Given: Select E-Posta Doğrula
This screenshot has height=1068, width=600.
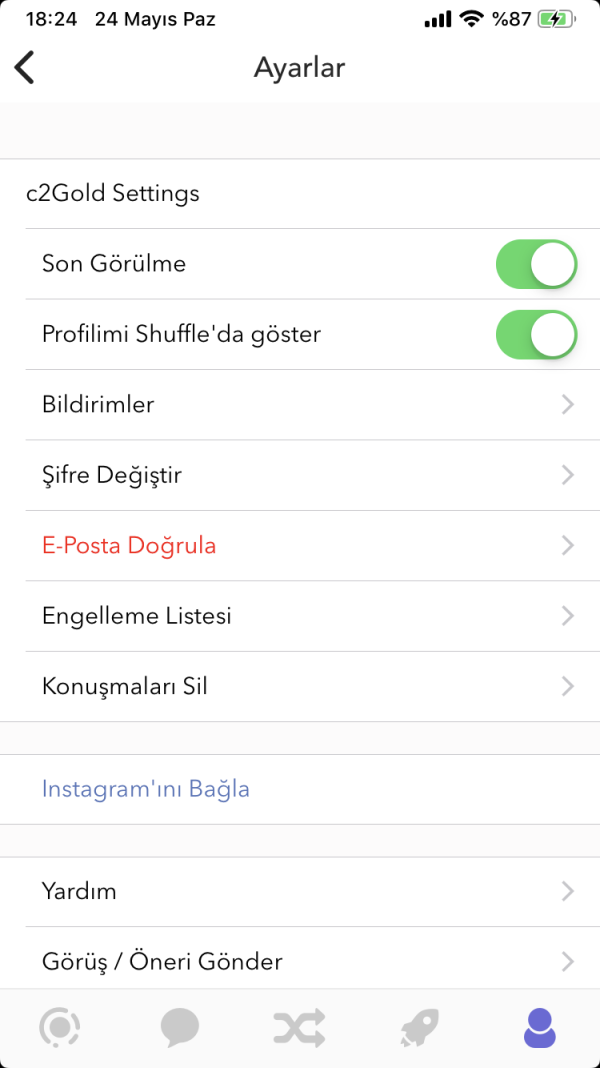Looking at the screenshot, I should click(300, 546).
